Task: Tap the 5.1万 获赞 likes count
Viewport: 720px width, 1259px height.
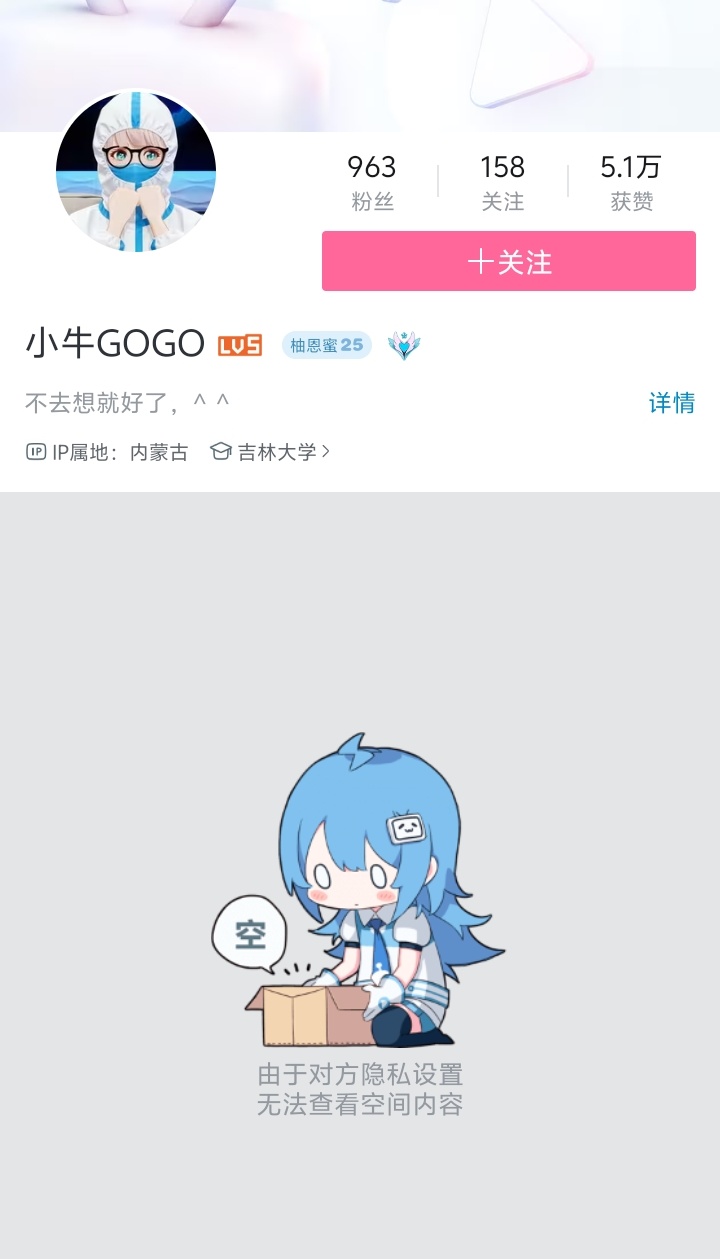Action: (631, 181)
